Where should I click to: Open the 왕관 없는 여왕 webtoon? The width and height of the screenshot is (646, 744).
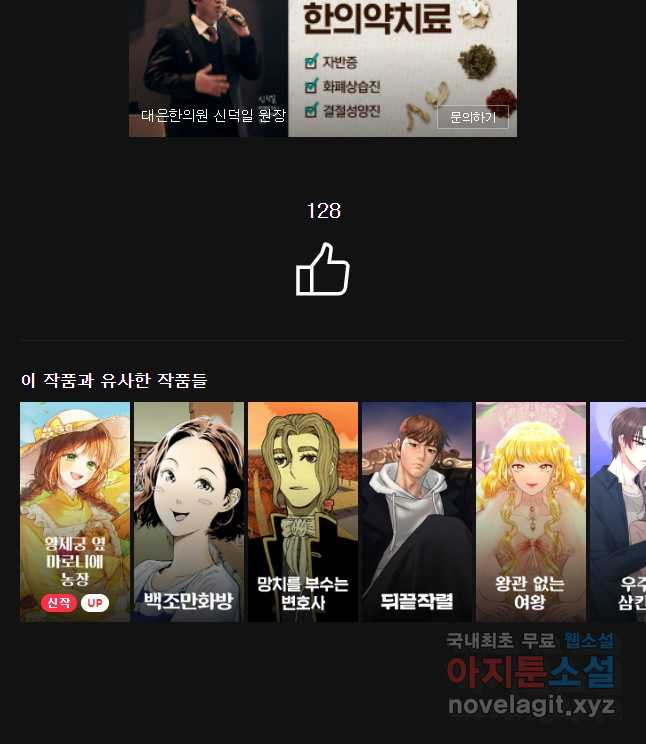pyautogui.click(x=531, y=511)
